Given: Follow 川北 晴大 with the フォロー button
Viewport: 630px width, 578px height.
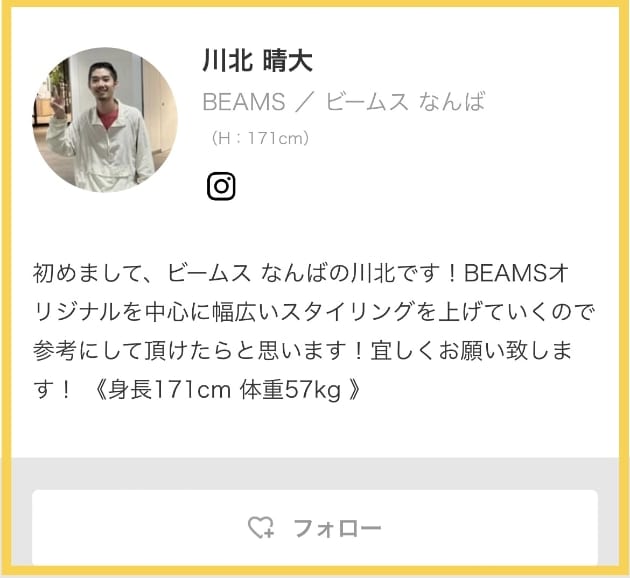Looking at the screenshot, I should pos(314,527).
